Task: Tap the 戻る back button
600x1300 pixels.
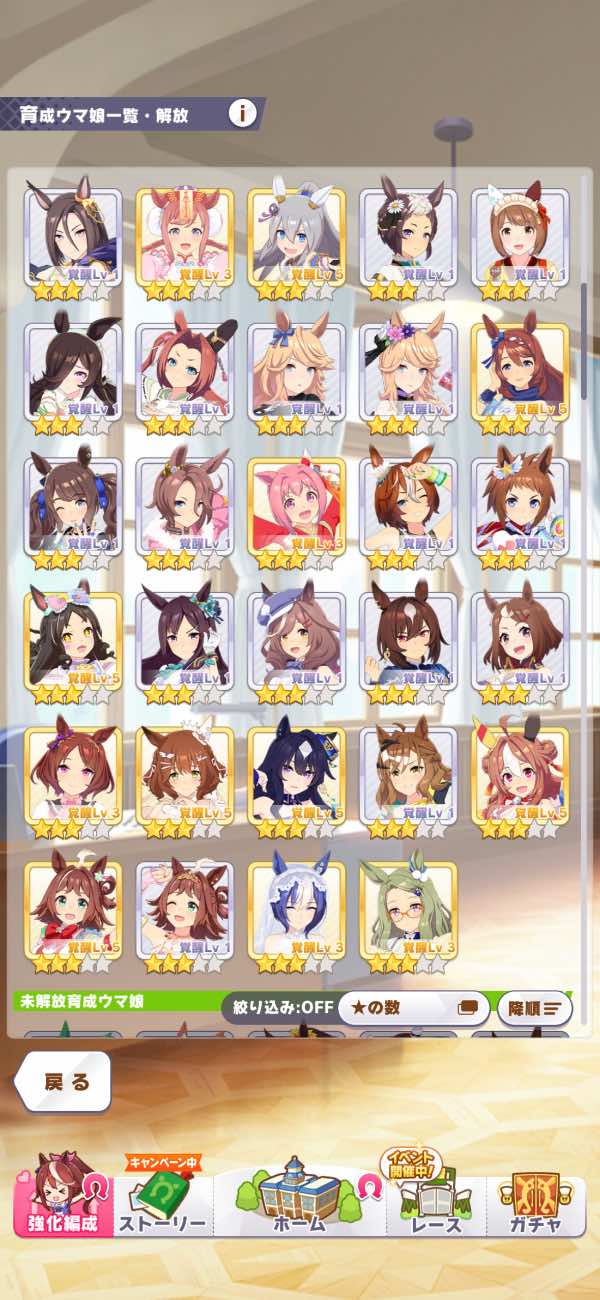Action: [63, 1081]
